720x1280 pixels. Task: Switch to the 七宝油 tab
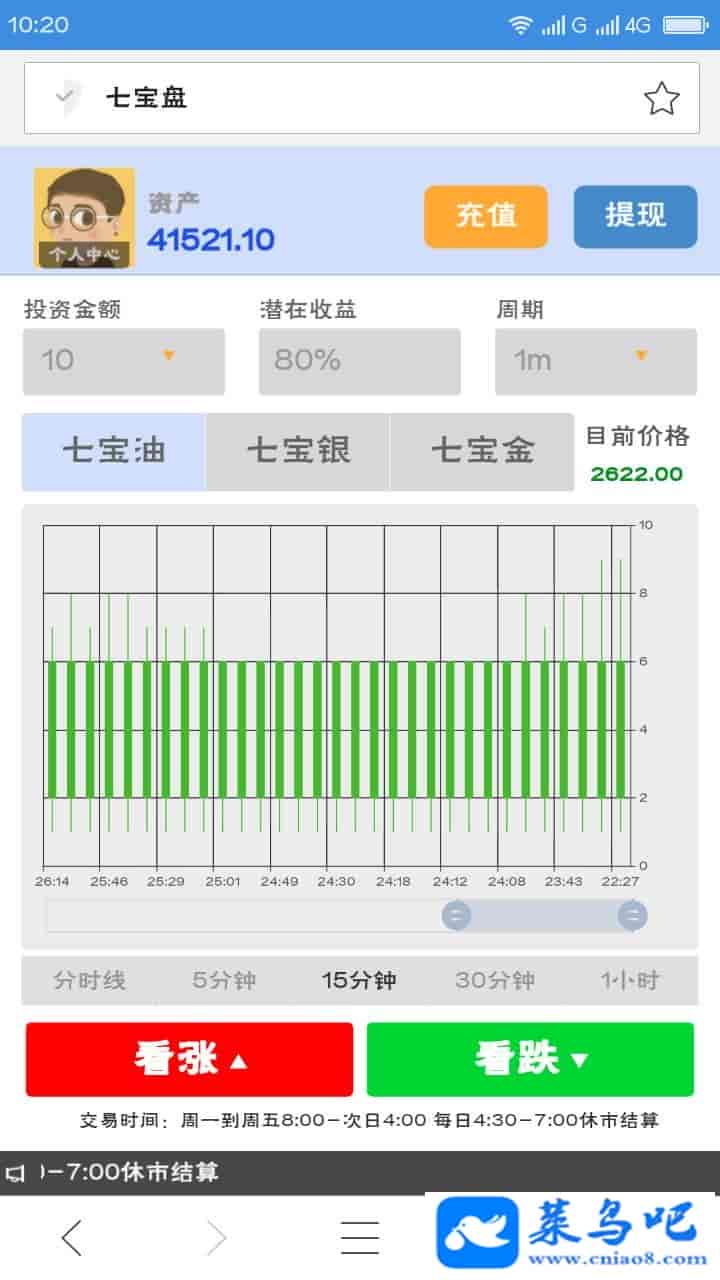(114, 451)
